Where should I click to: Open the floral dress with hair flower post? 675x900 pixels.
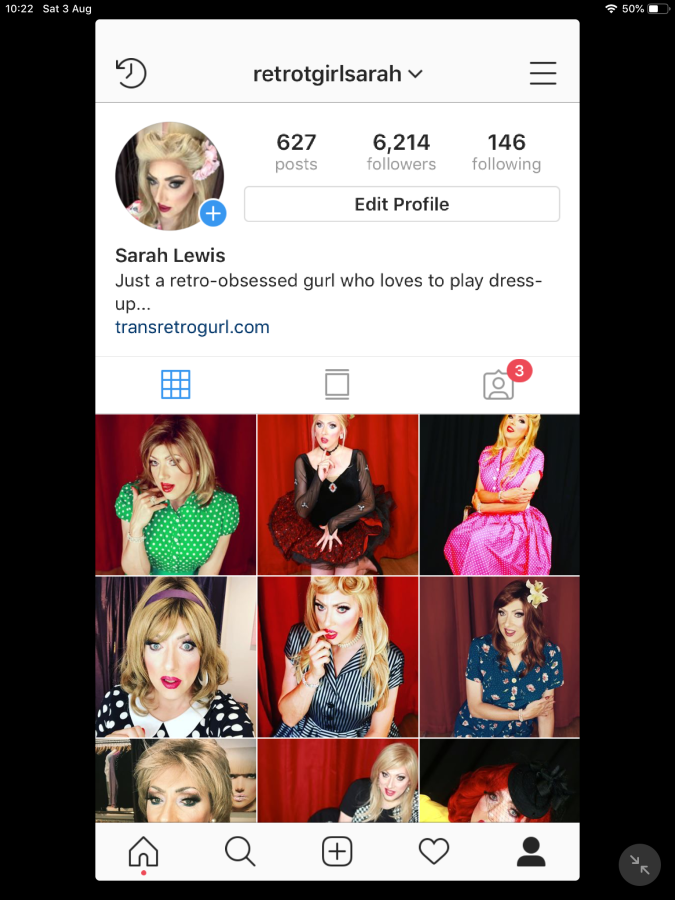(499, 656)
